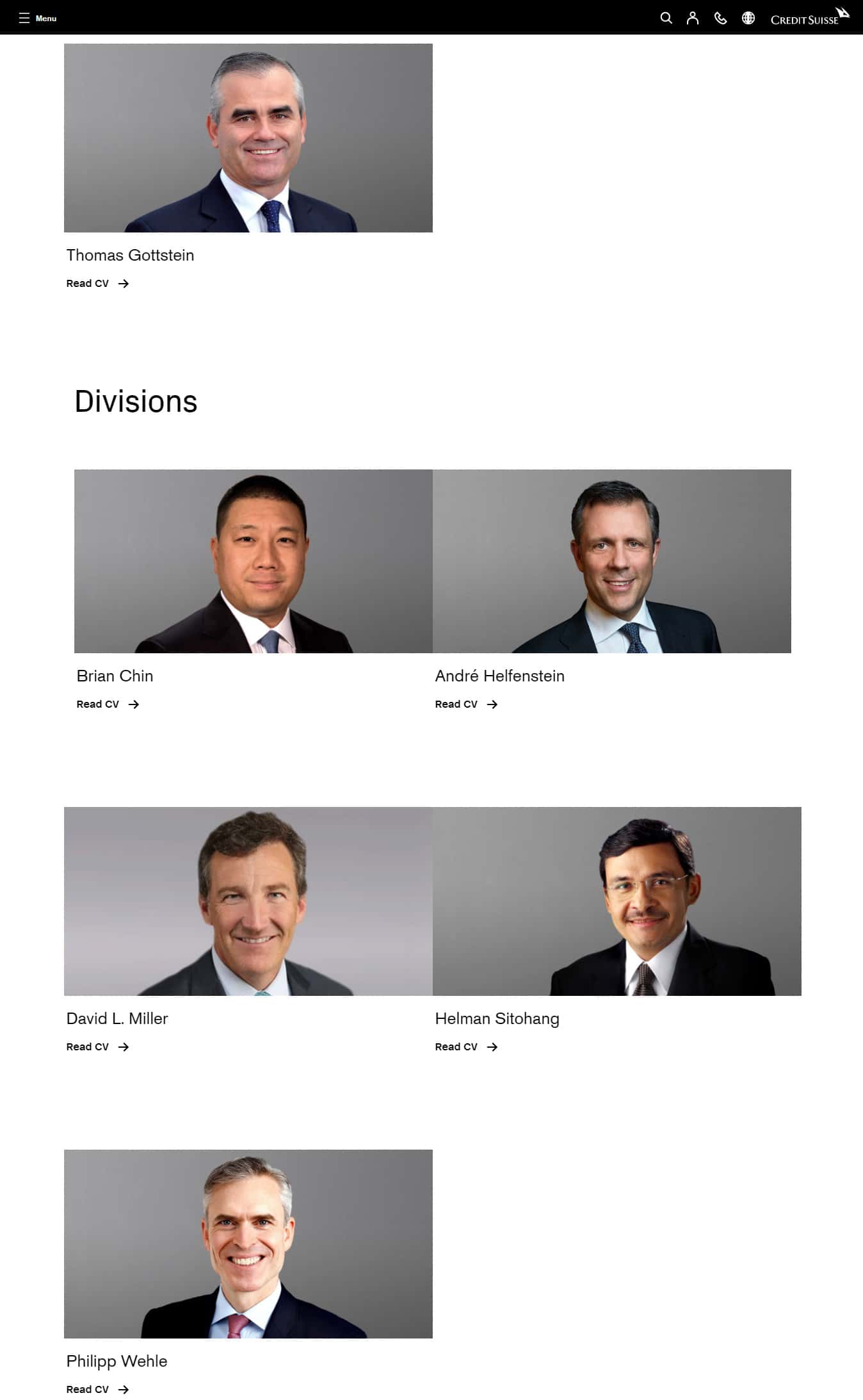The image size is (863, 1400).
Task: Open the user account login icon
Action: click(692, 18)
